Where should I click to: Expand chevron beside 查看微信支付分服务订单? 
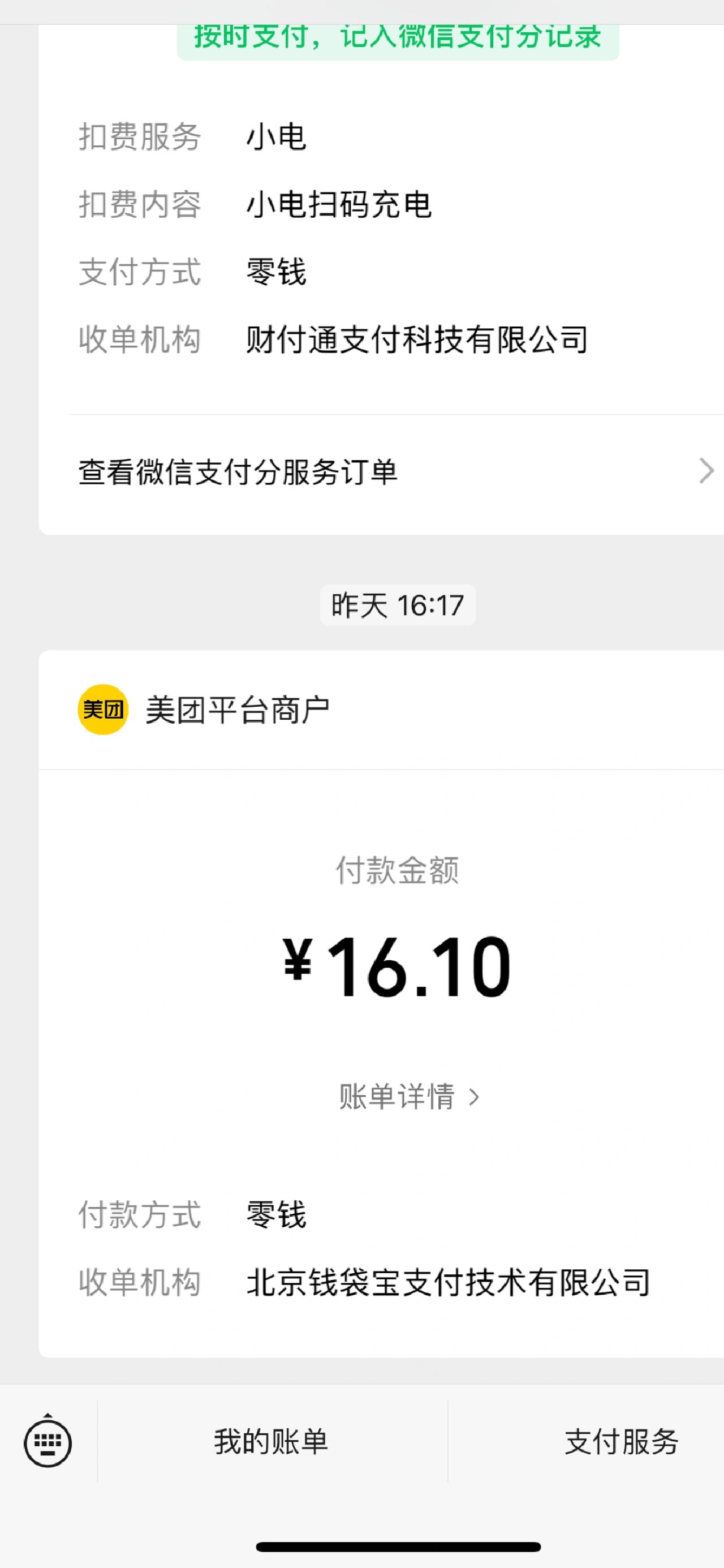pos(706,472)
